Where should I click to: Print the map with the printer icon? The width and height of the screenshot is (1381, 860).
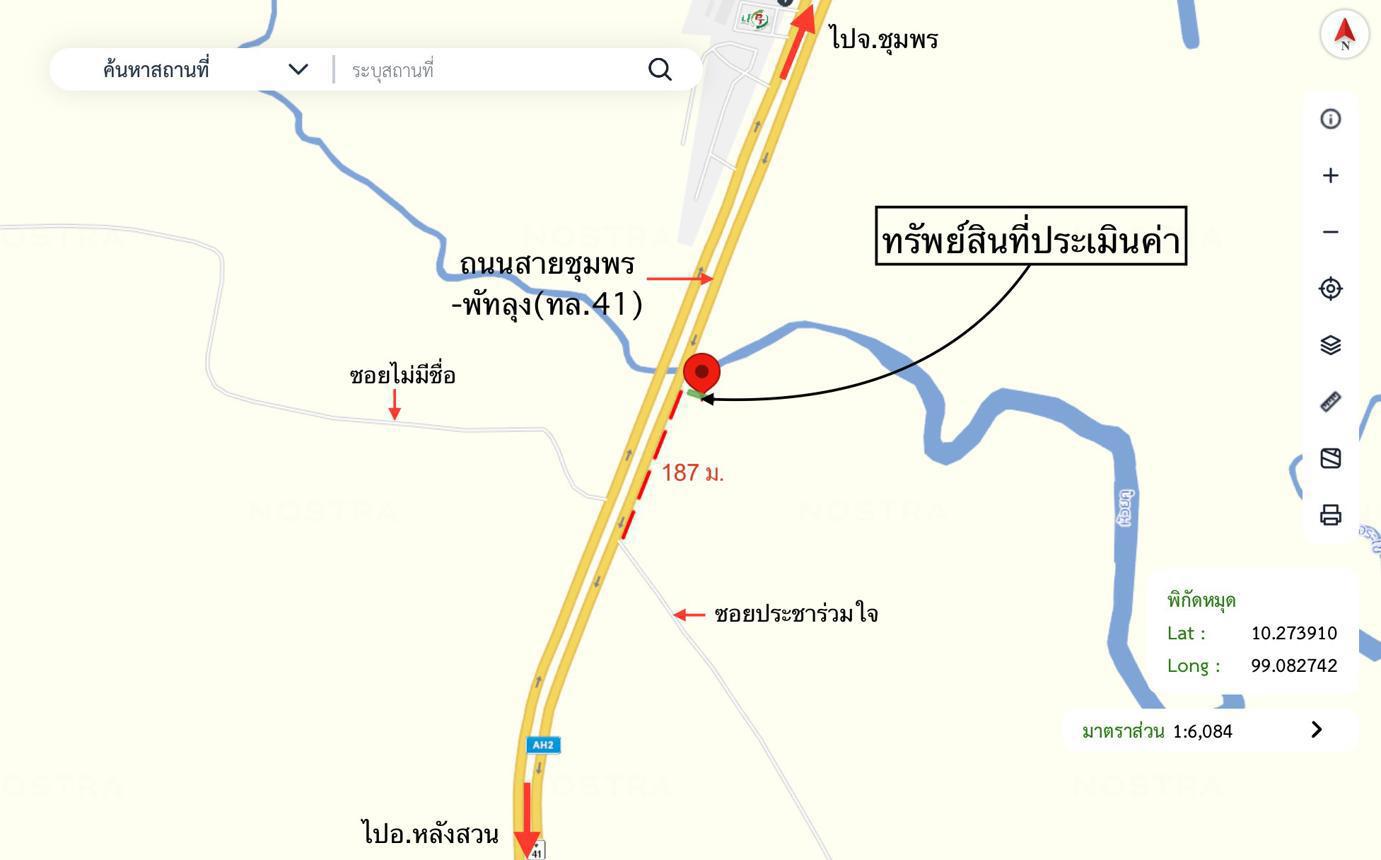click(1330, 515)
